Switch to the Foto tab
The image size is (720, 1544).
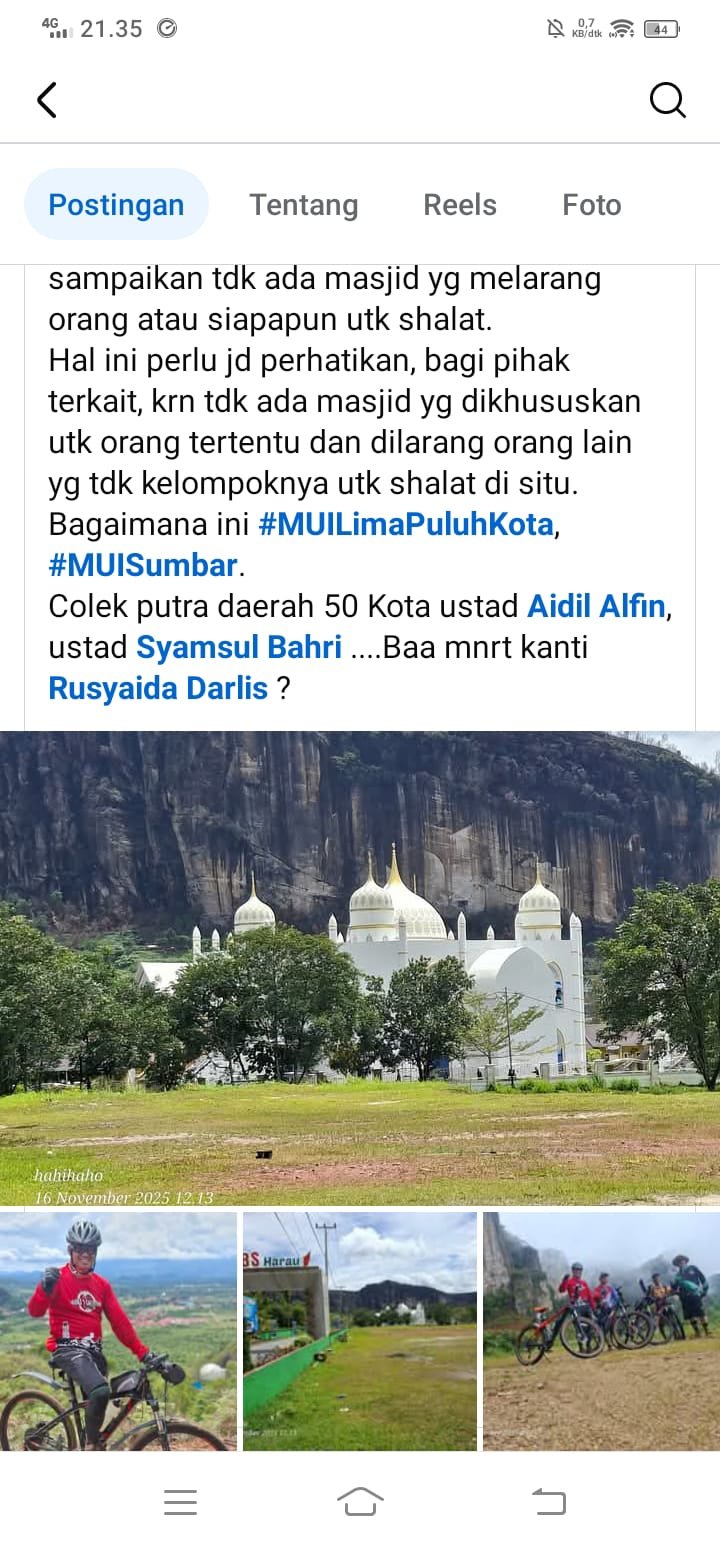(591, 204)
